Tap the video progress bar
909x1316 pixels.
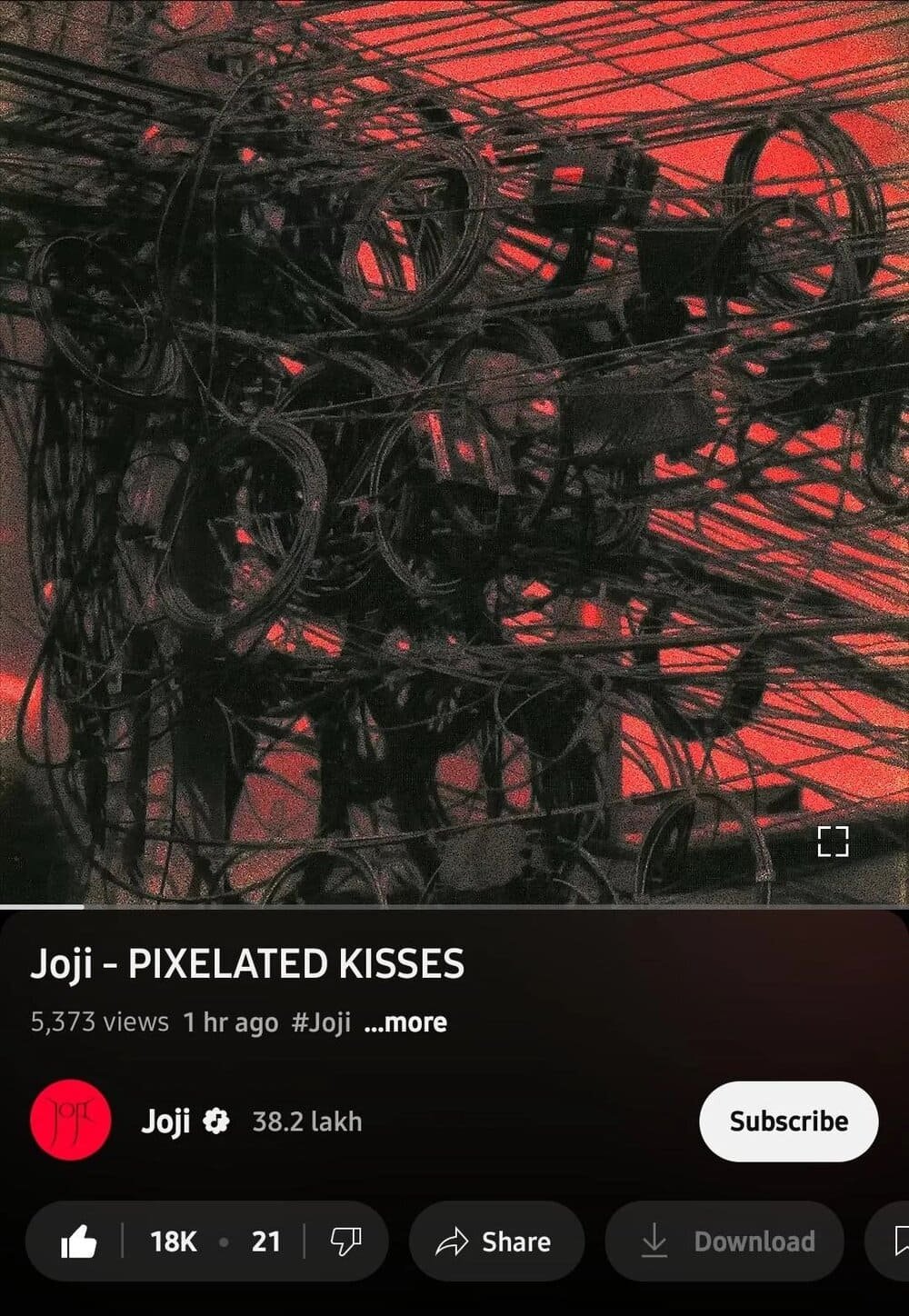(x=454, y=906)
